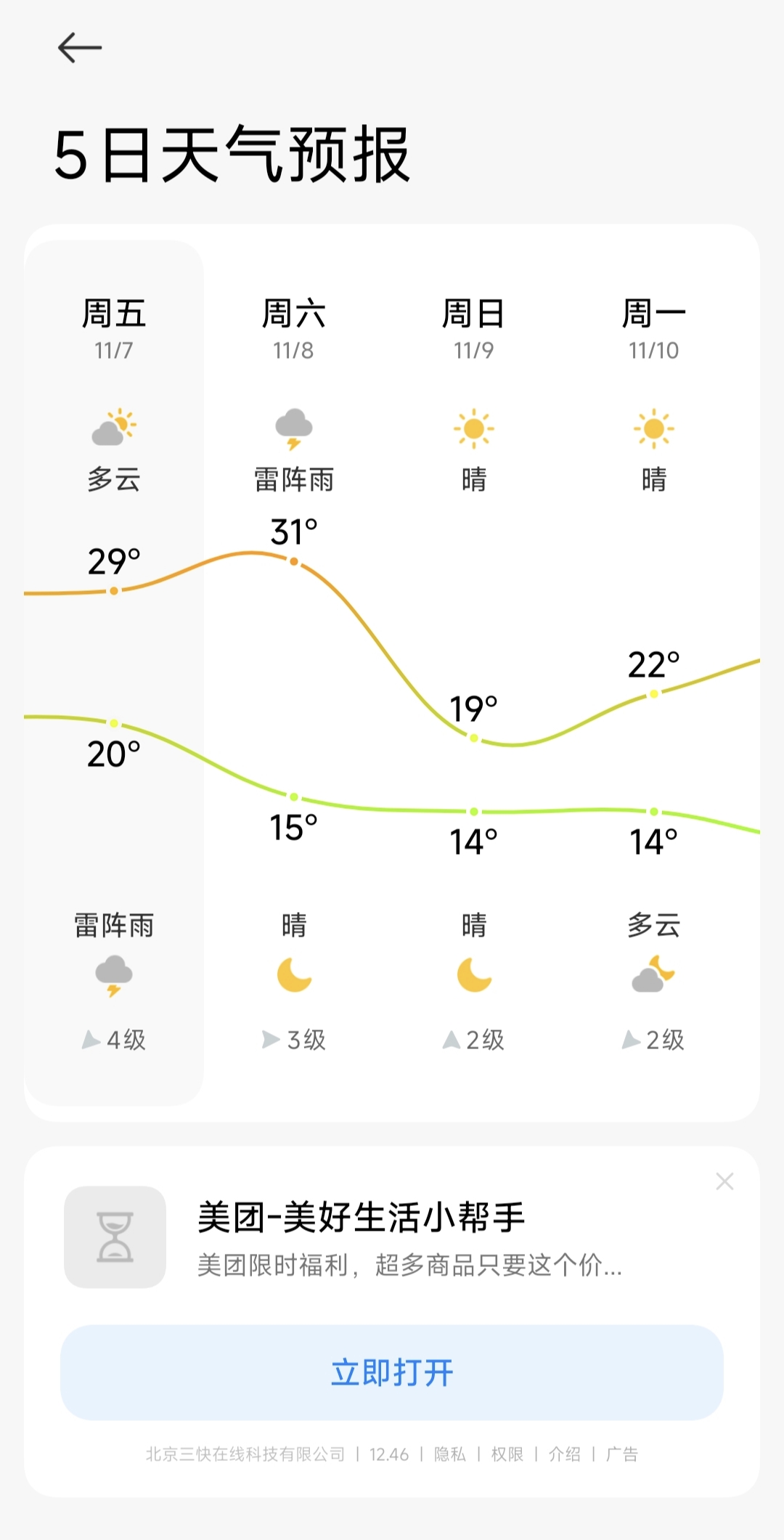Image resolution: width=784 pixels, height=1540 pixels.
Task: Tap the 立即打开 button
Action: click(392, 1372)
